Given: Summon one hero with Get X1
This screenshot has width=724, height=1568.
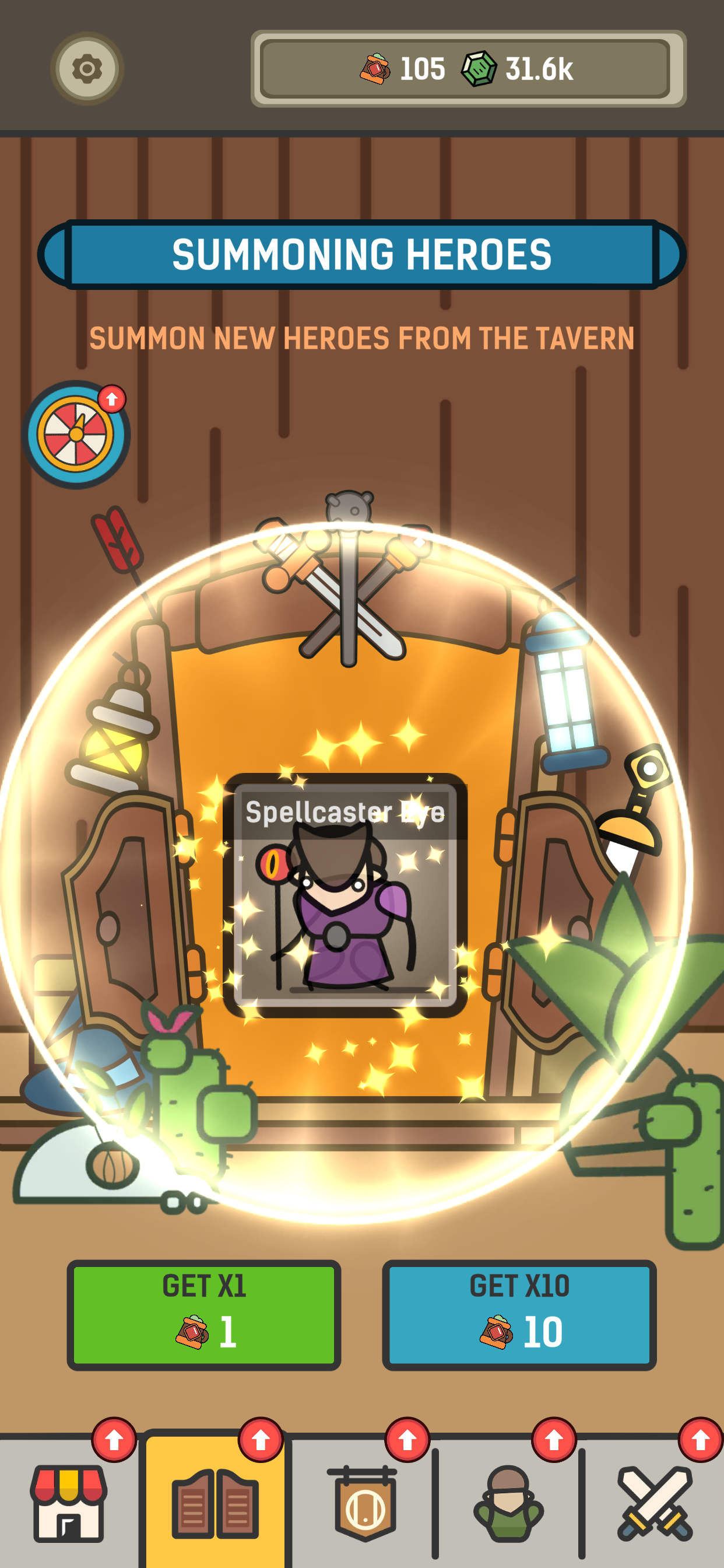Looking at the screenshot, I should [x=204, y=1315].
